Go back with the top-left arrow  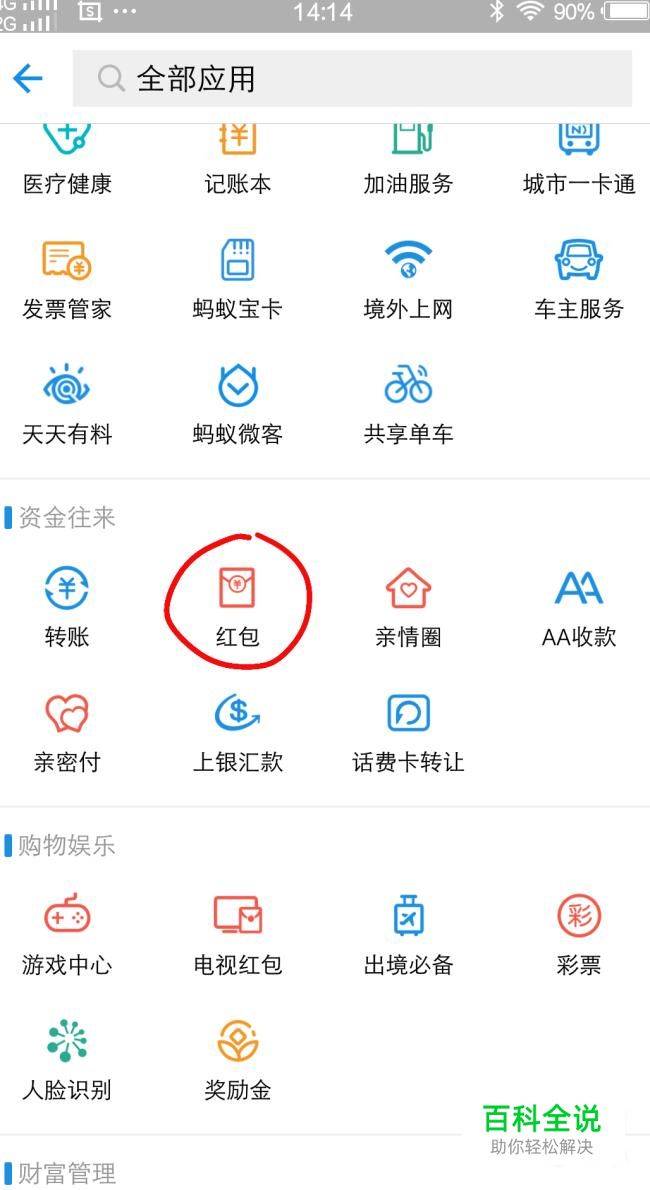click(x=28, y=78)
